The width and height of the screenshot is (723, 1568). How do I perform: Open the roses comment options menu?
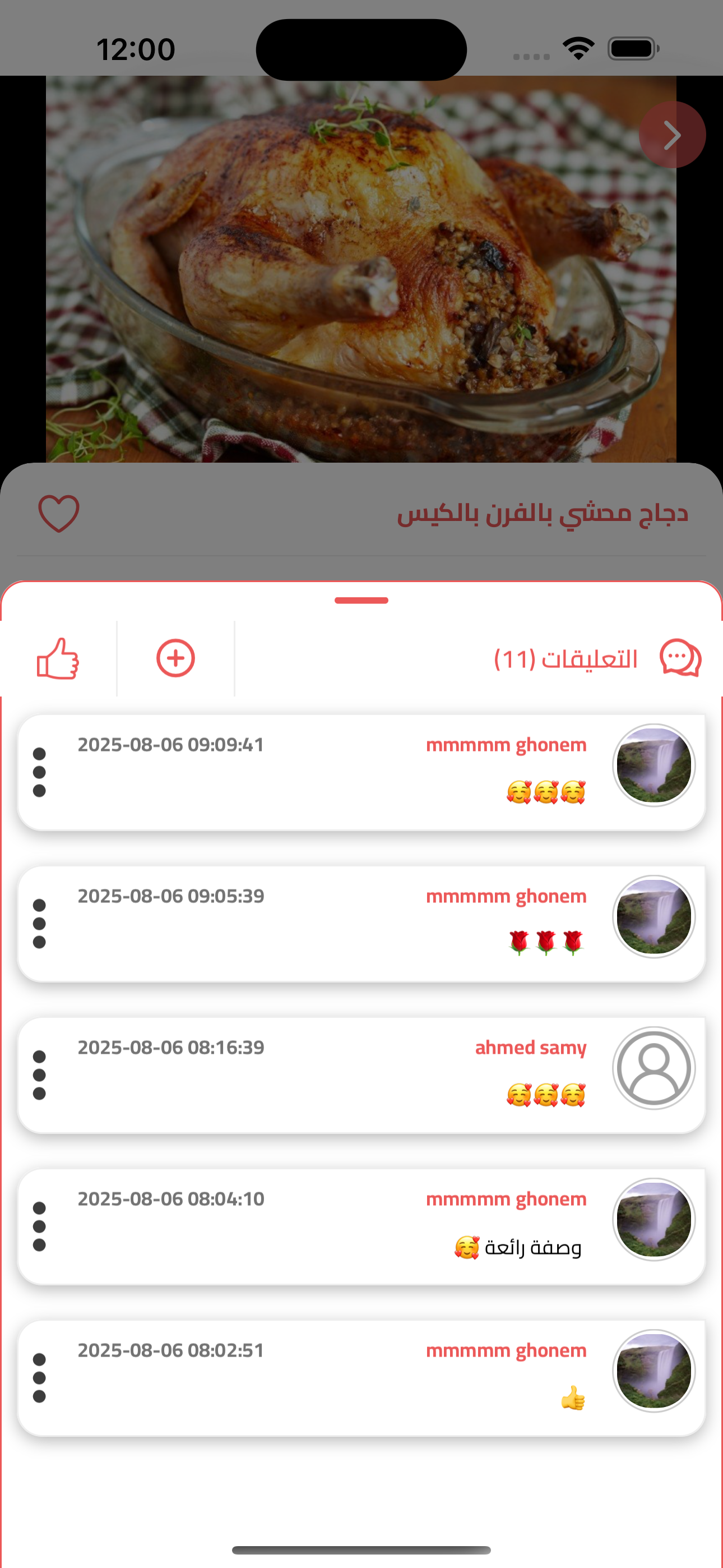[40, 923]
